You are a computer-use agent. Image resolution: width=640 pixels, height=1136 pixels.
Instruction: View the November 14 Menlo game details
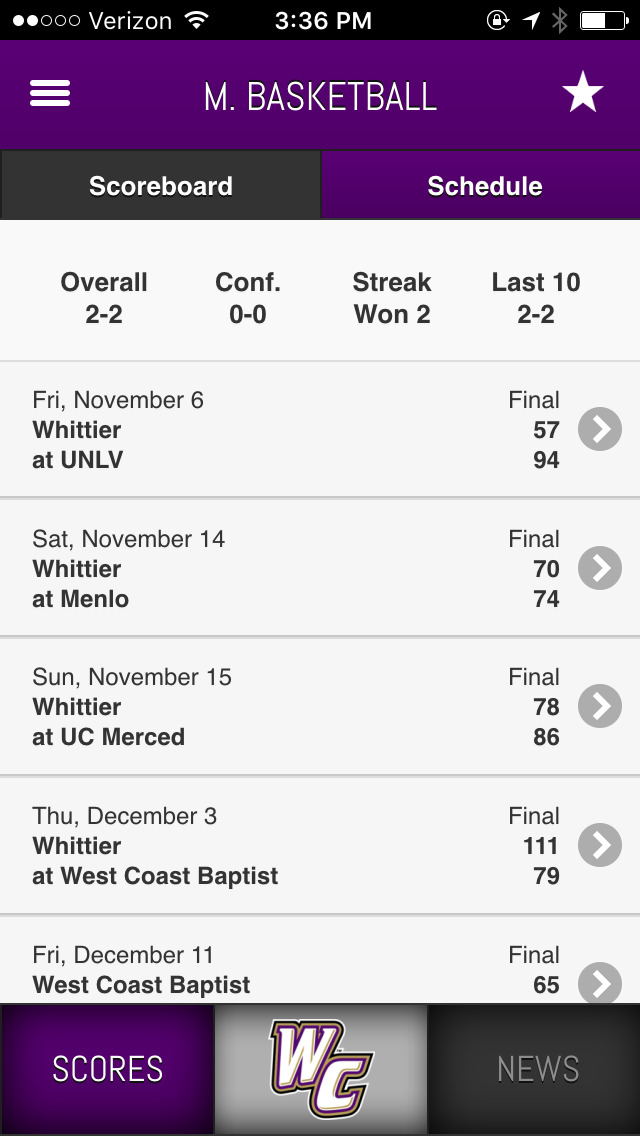320,568
